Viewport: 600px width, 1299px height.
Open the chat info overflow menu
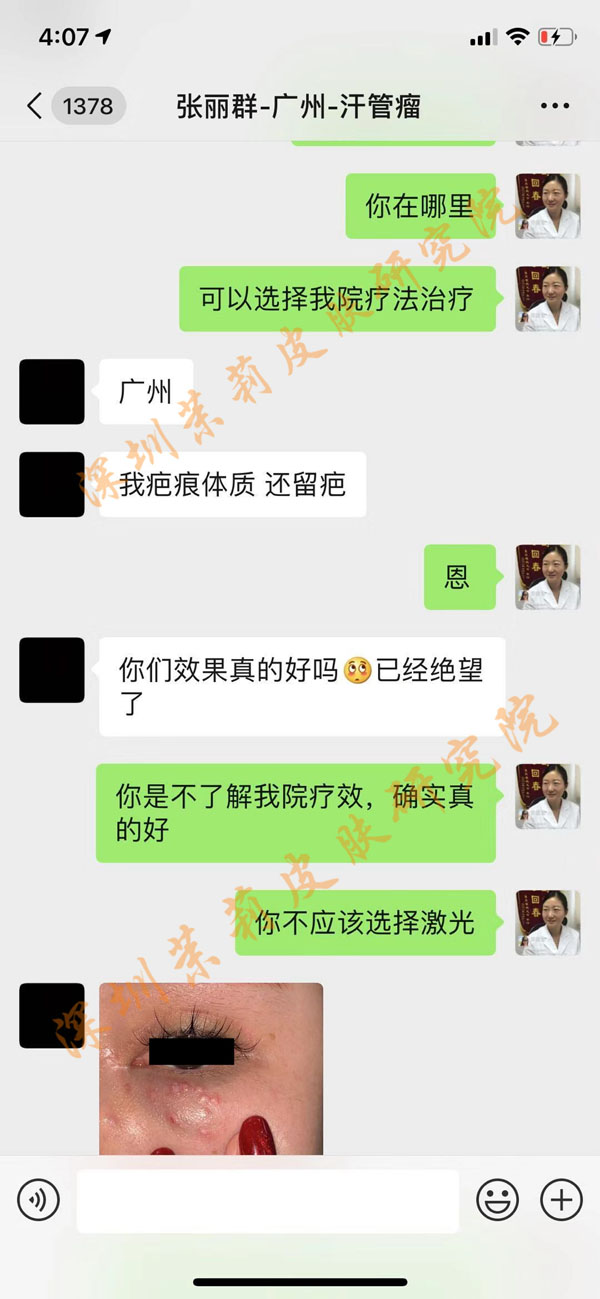(554, 106)
